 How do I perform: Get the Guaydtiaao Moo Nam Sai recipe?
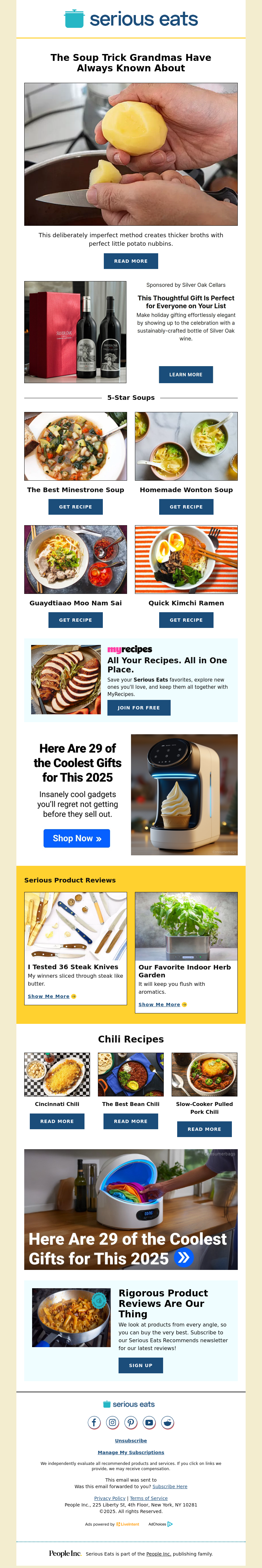(76, 620)
